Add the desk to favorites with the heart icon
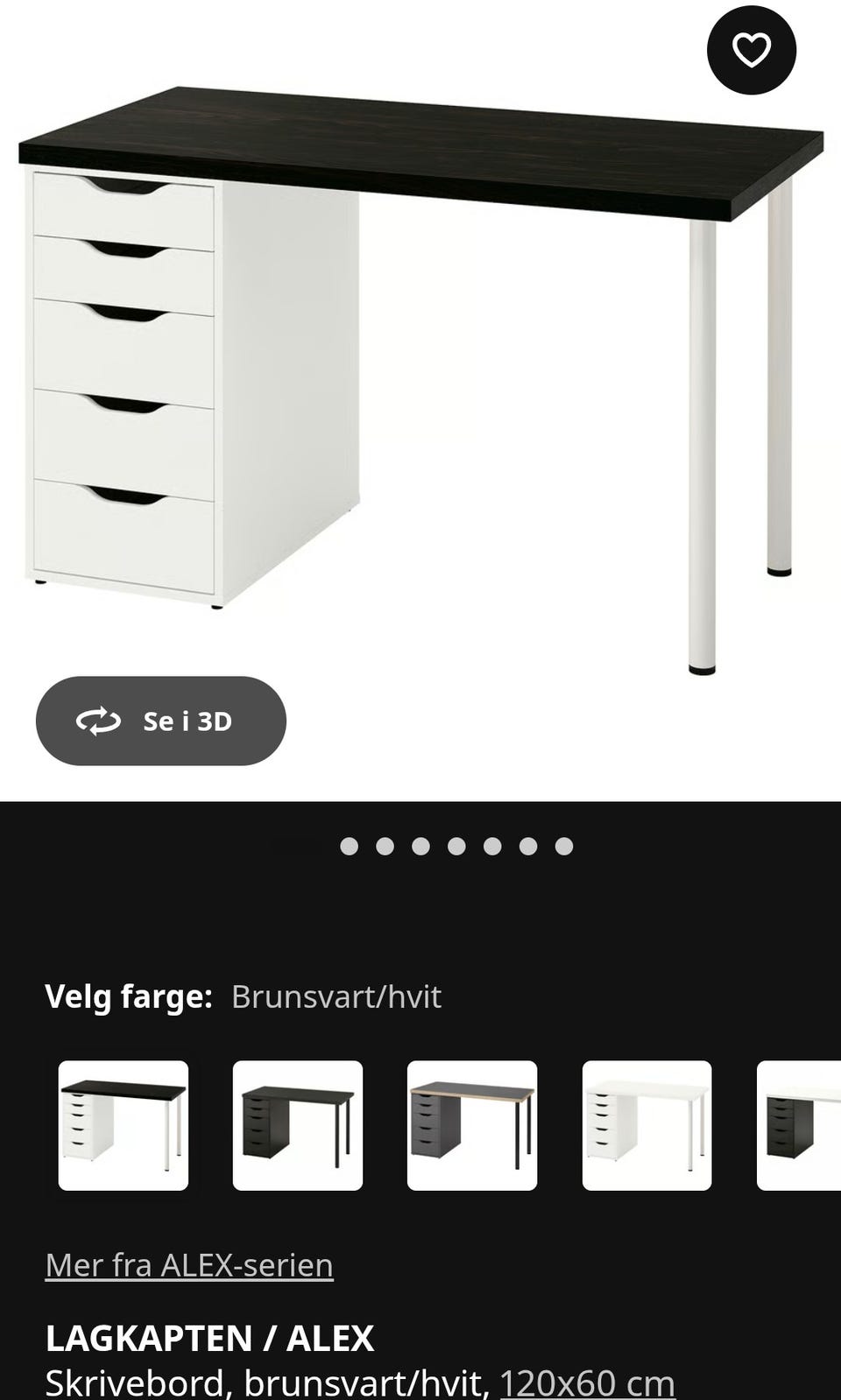The image size is (841, 1400). 752,50
